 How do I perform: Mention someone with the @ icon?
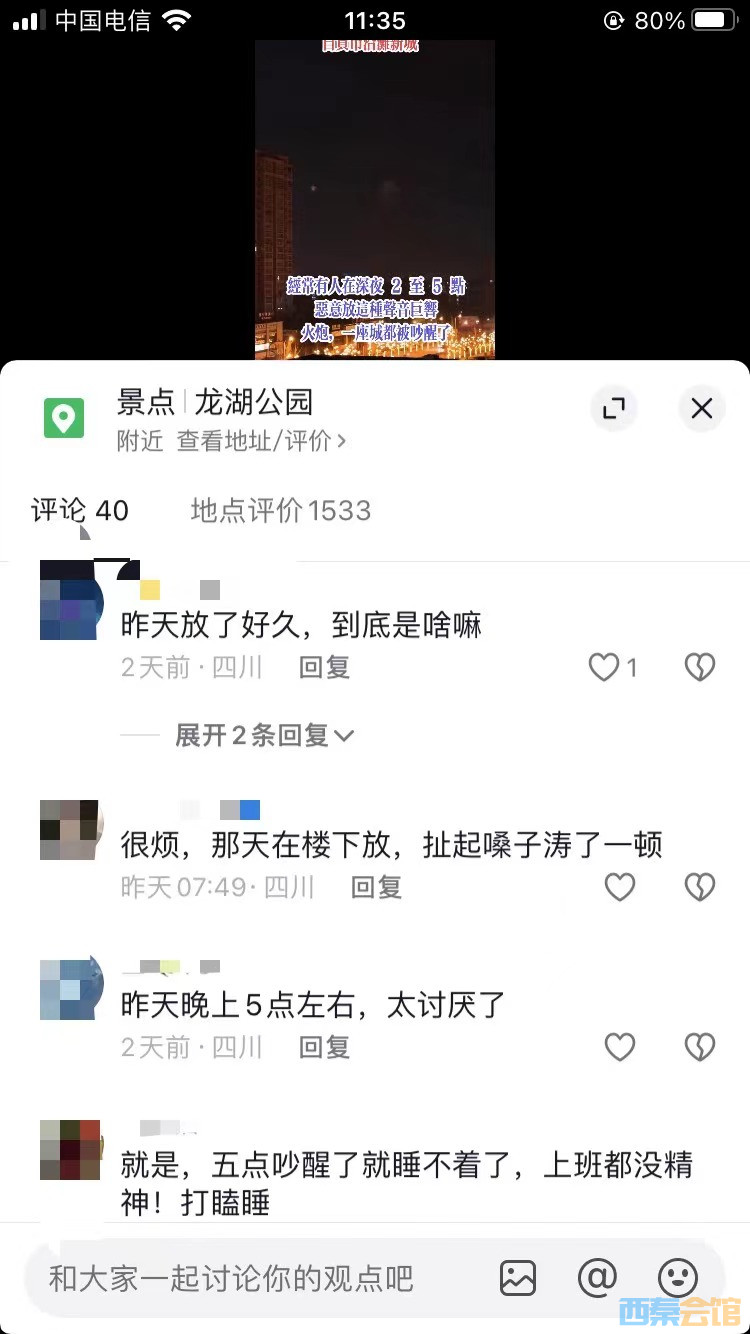[597, 1278]
